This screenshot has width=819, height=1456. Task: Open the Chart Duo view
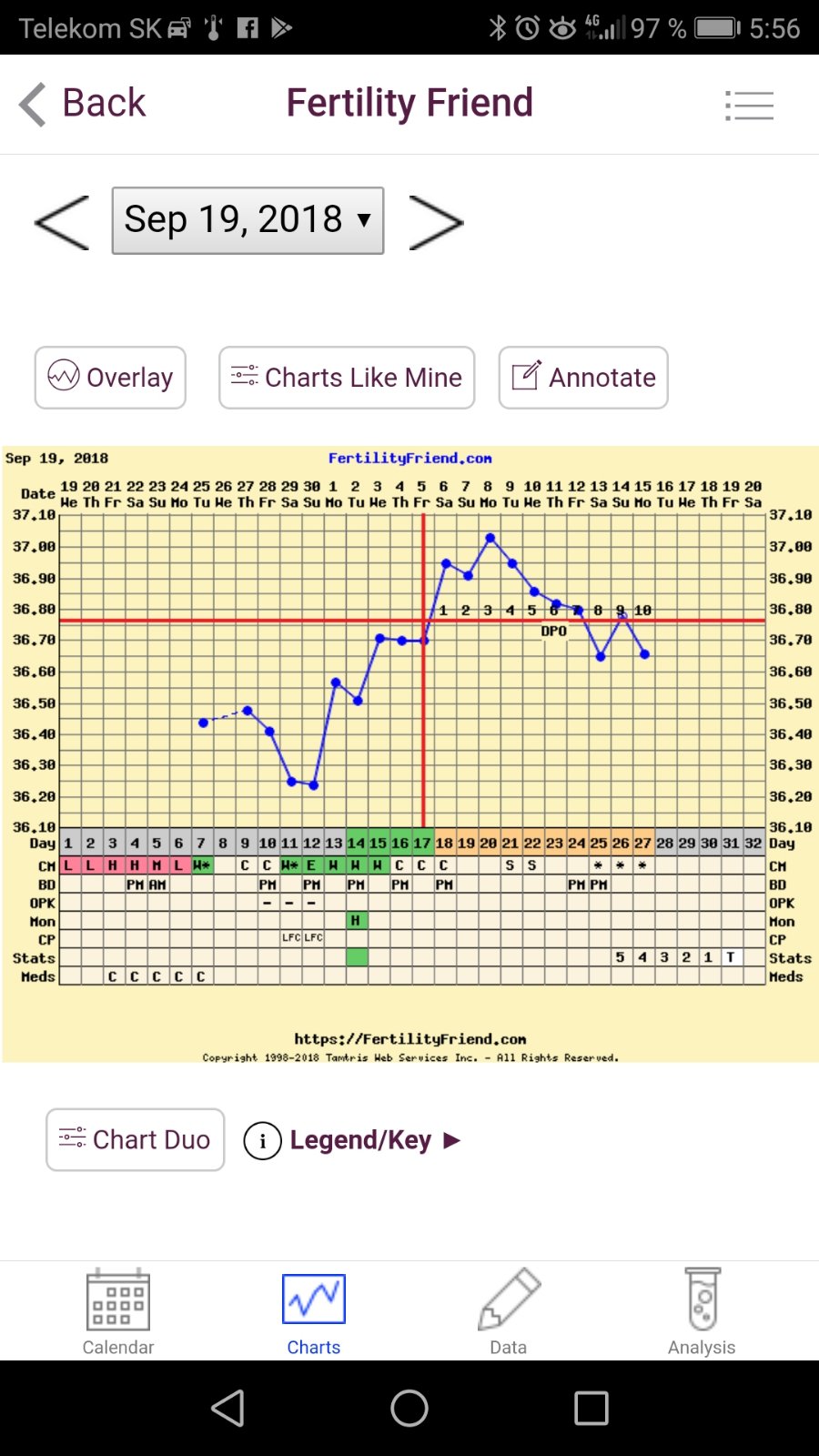[x=135, y=1139]
